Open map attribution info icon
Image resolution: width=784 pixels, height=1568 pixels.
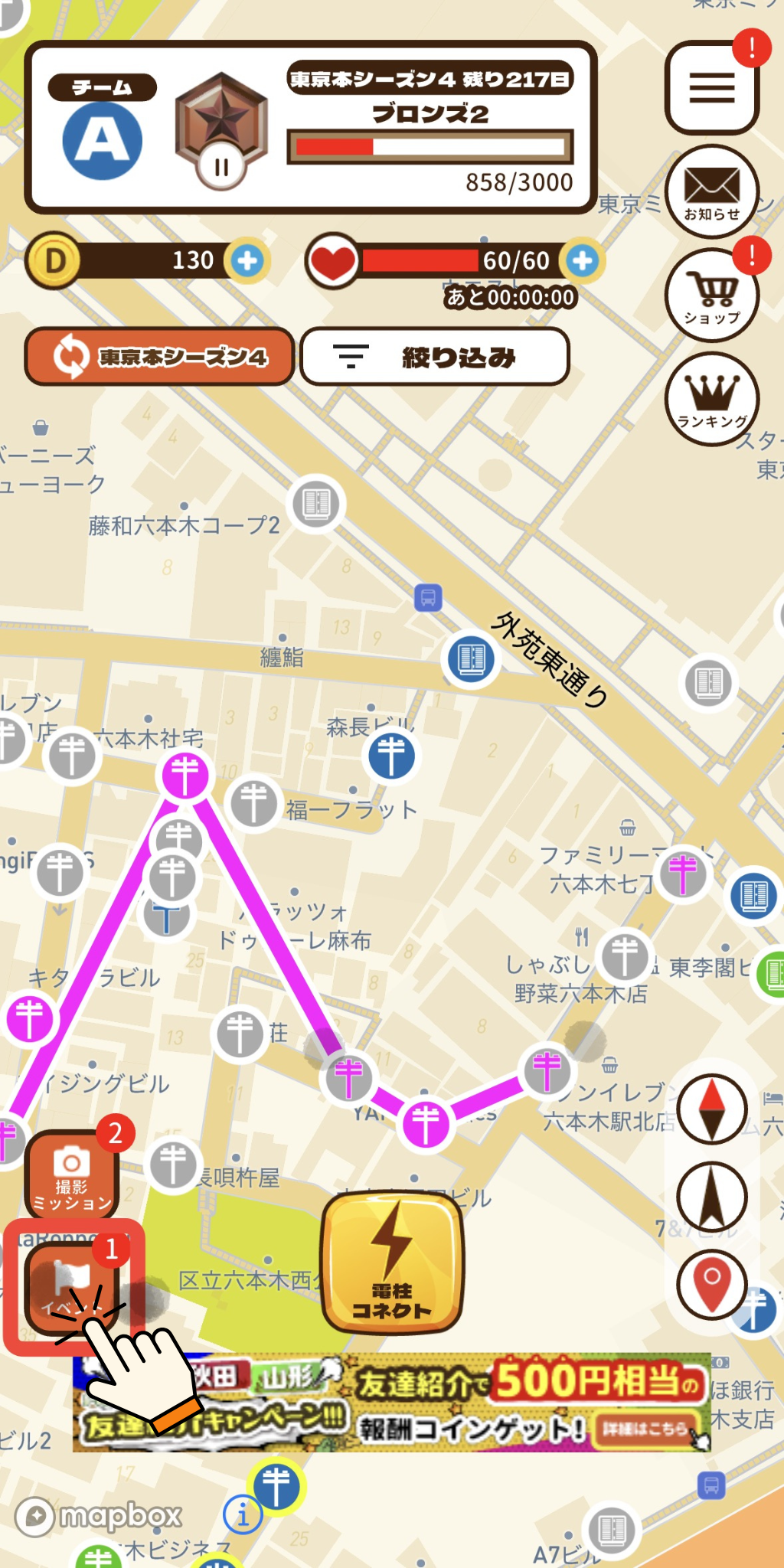pos(243,1514)
